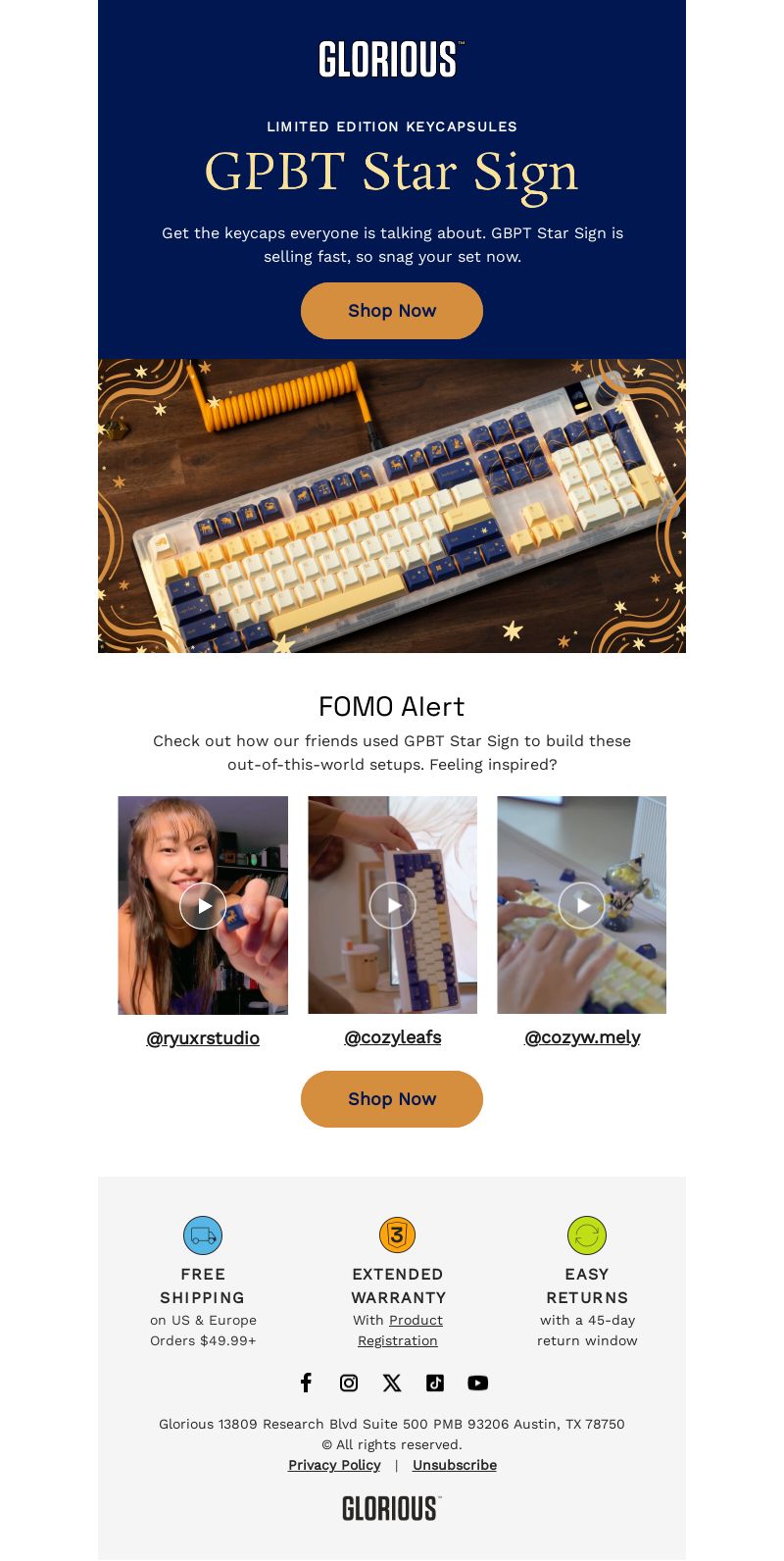Unsubscribe from these emails
The image size is (784, 1561).
[x=455, y=1465]
